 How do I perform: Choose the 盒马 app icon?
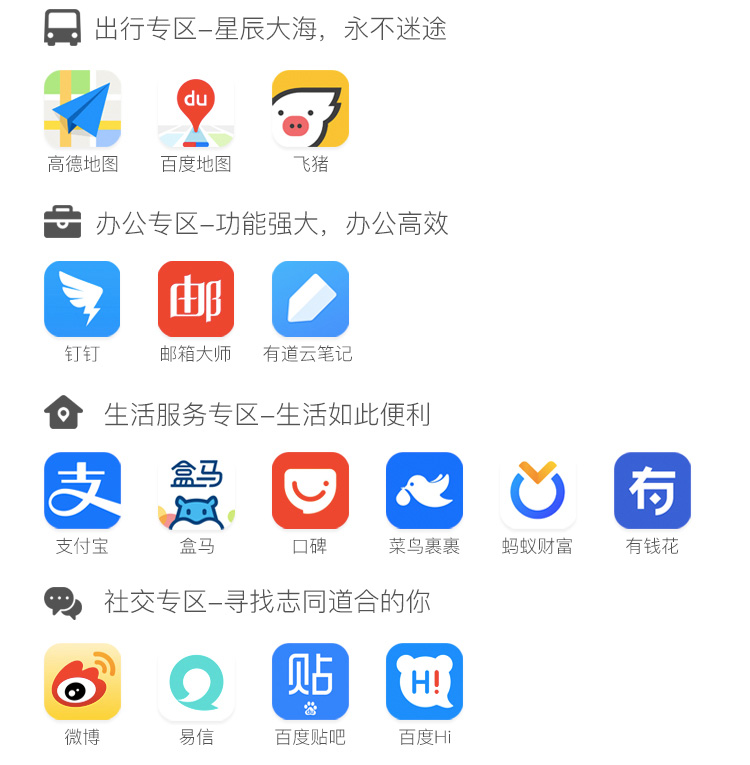coord(196,490)
